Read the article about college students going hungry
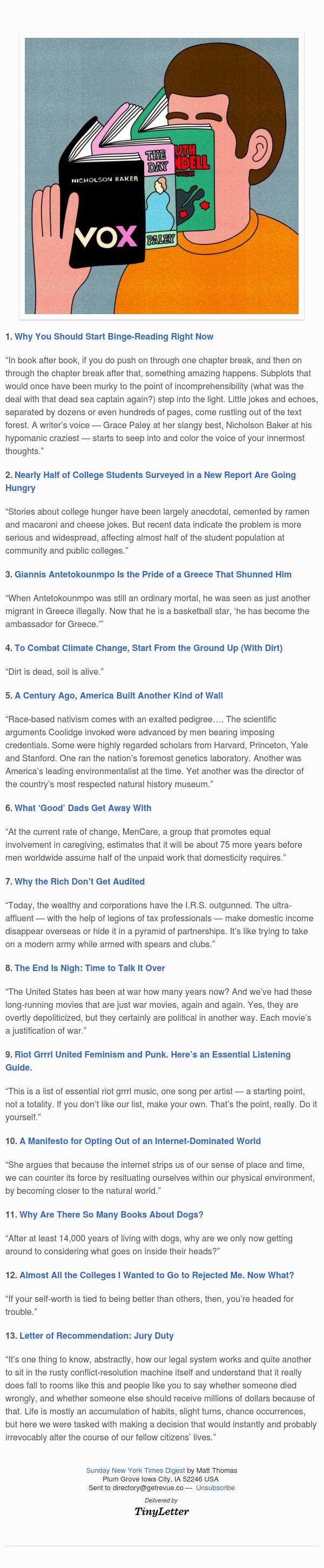The width and height of the screenshot is (324, 1568). (155, 475)
